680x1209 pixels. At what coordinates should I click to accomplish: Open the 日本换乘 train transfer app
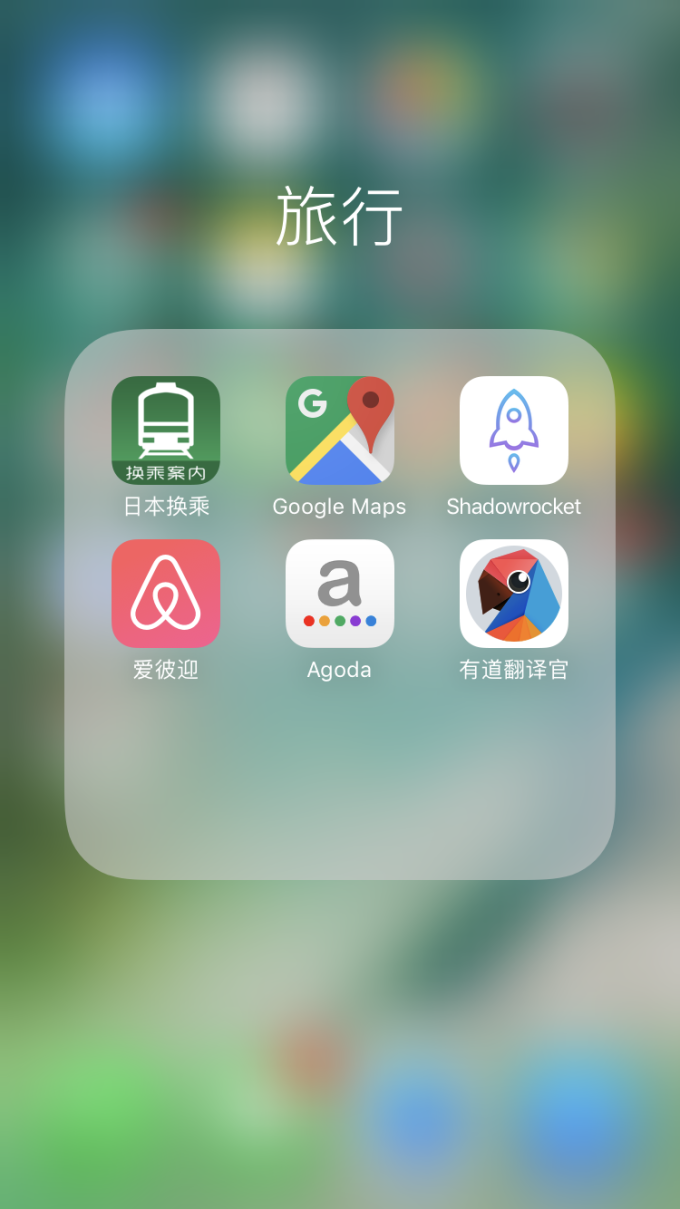pyautogui.click(x=166, y=430)
